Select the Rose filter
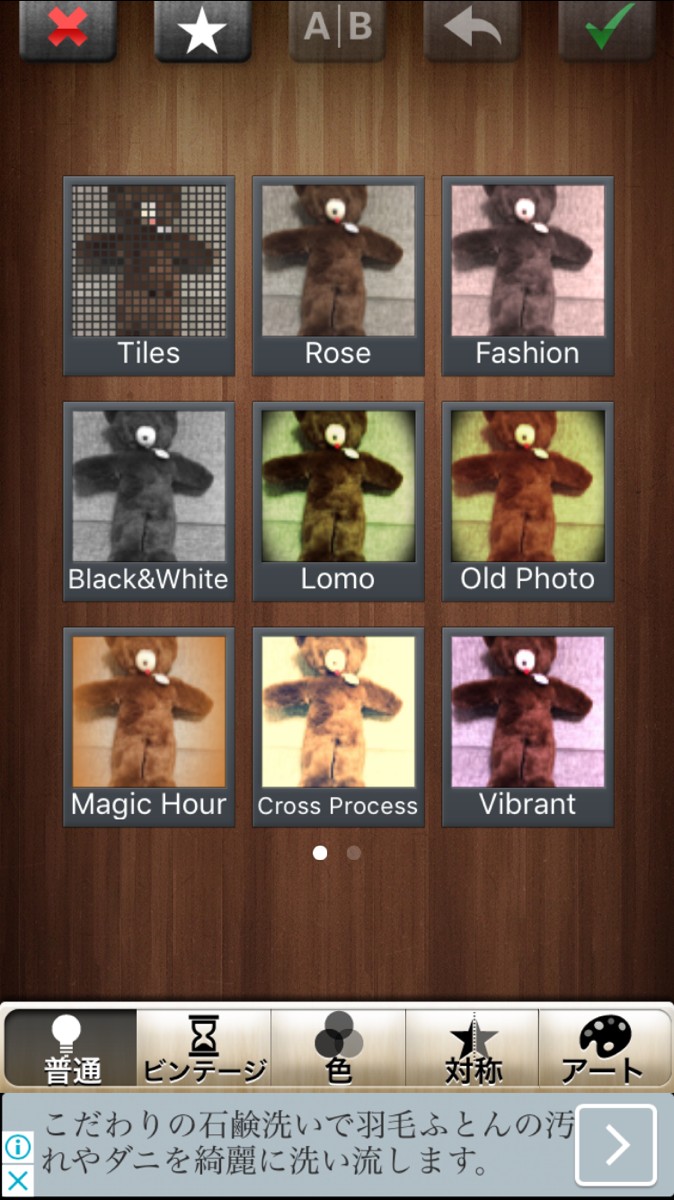The width and height of the screenshot is (674, 1200). point(338,275)
